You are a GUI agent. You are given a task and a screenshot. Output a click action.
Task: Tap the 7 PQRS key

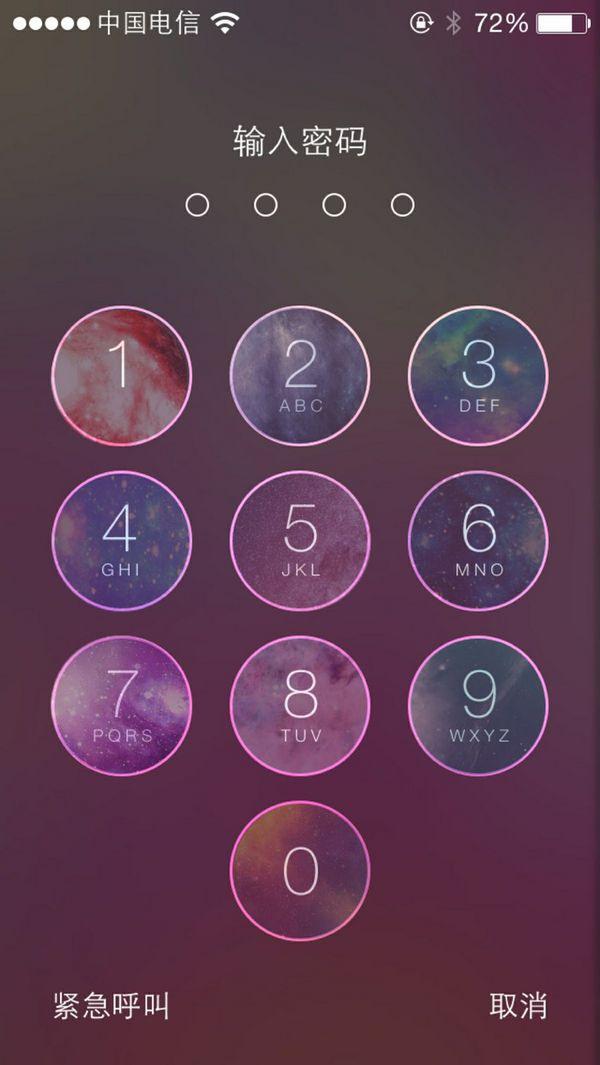(x=121, y=706)
